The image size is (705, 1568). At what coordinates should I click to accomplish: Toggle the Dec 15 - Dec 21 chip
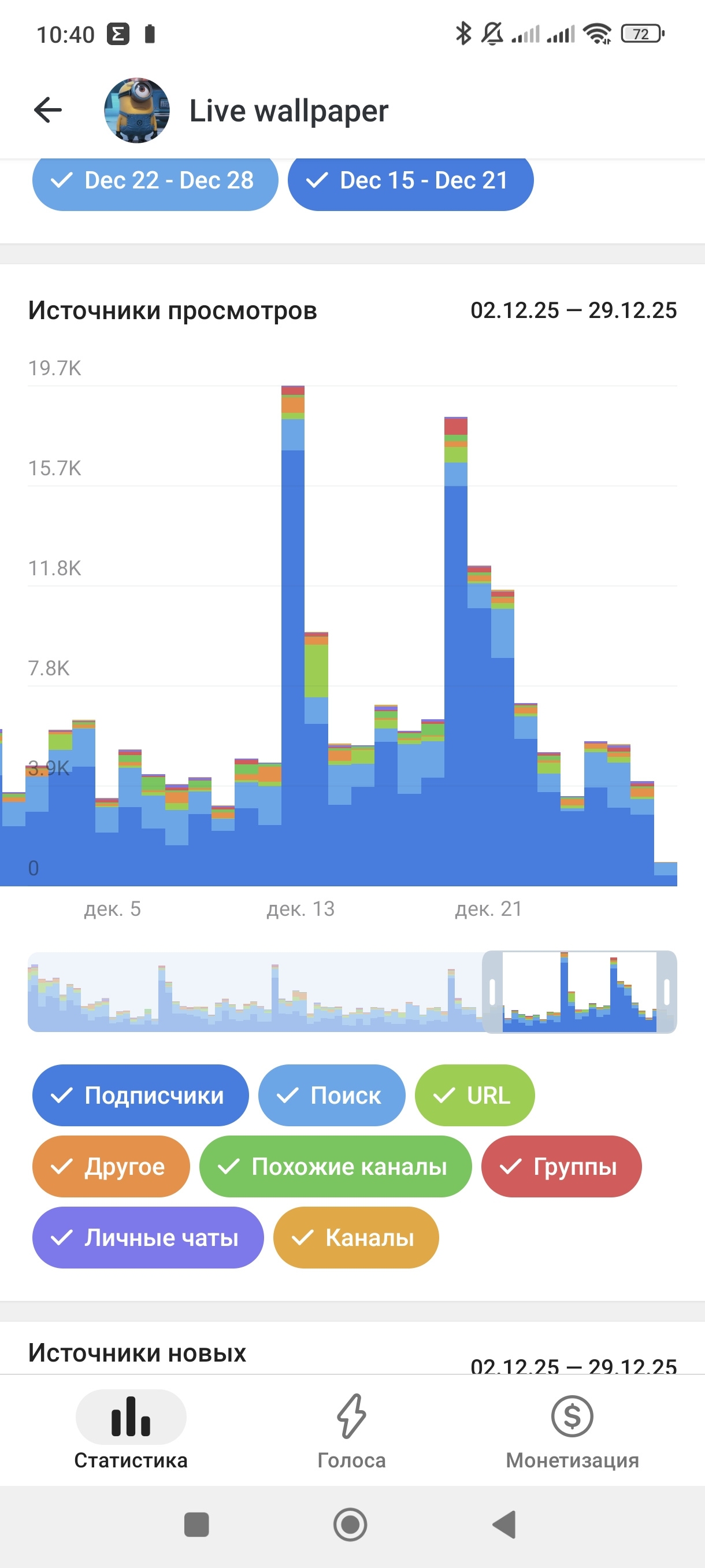pos(410,181)
